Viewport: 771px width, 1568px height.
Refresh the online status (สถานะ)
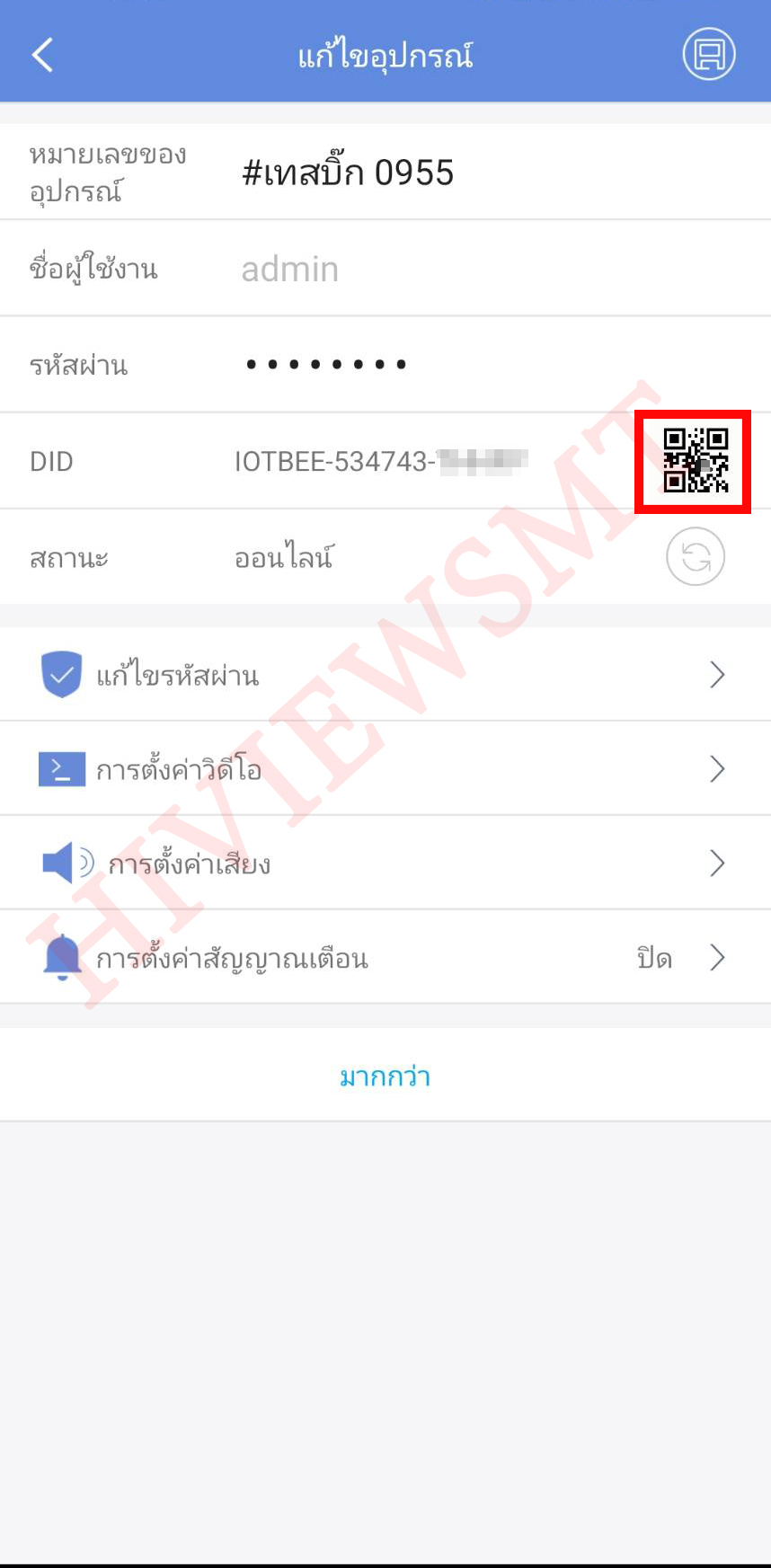(x=695, y=557)
